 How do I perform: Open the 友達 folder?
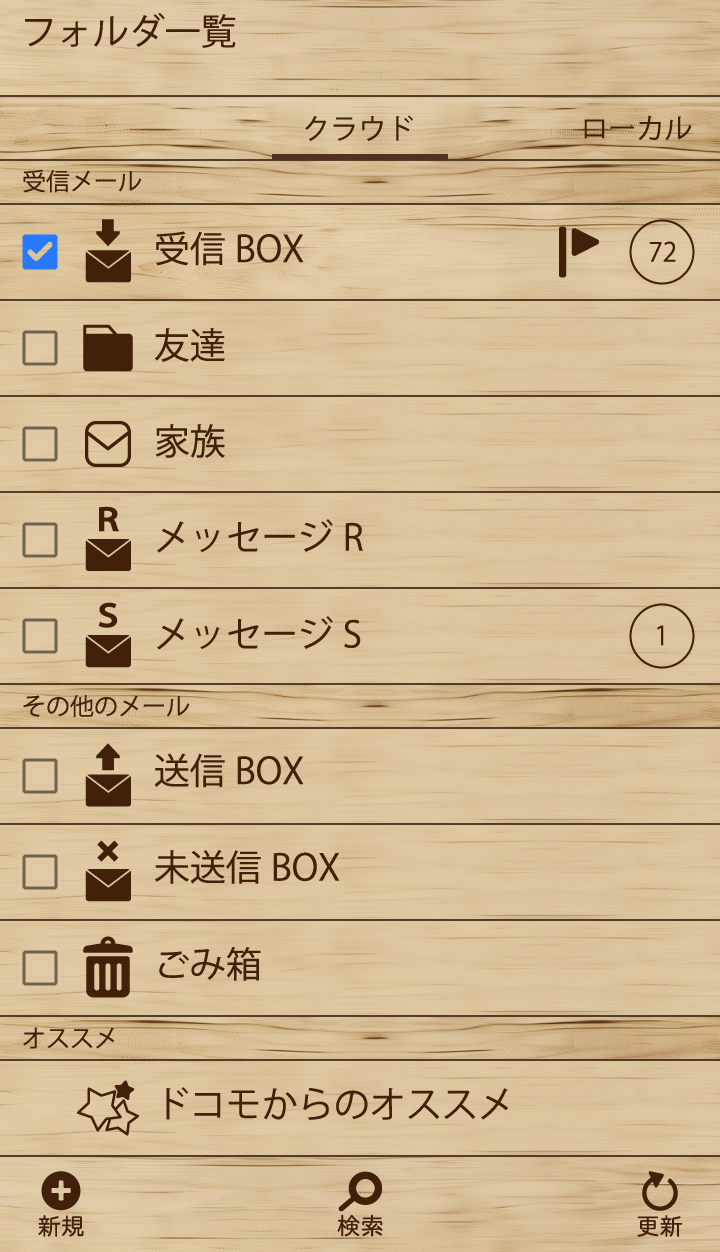click(190, 347)
